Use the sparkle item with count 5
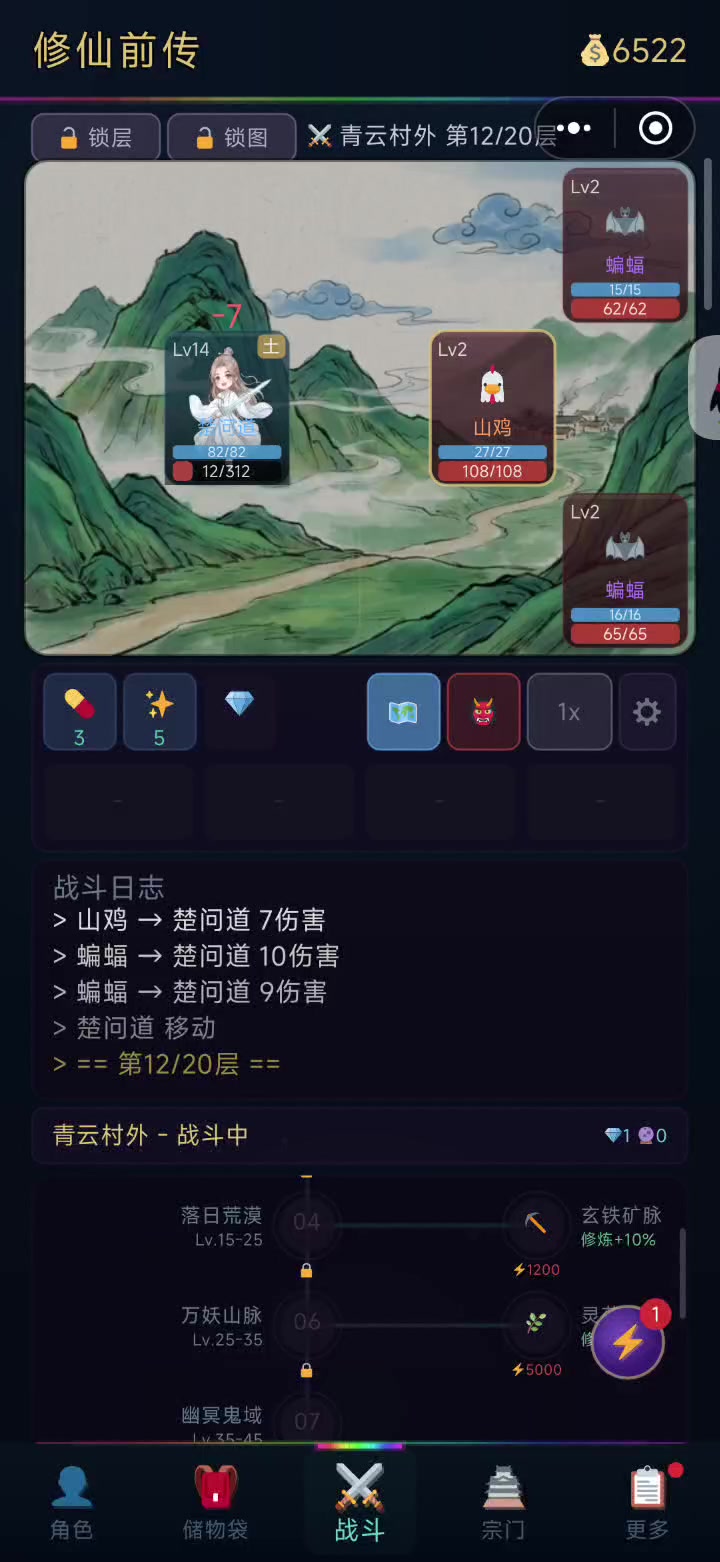 click(x=159, y=712)
